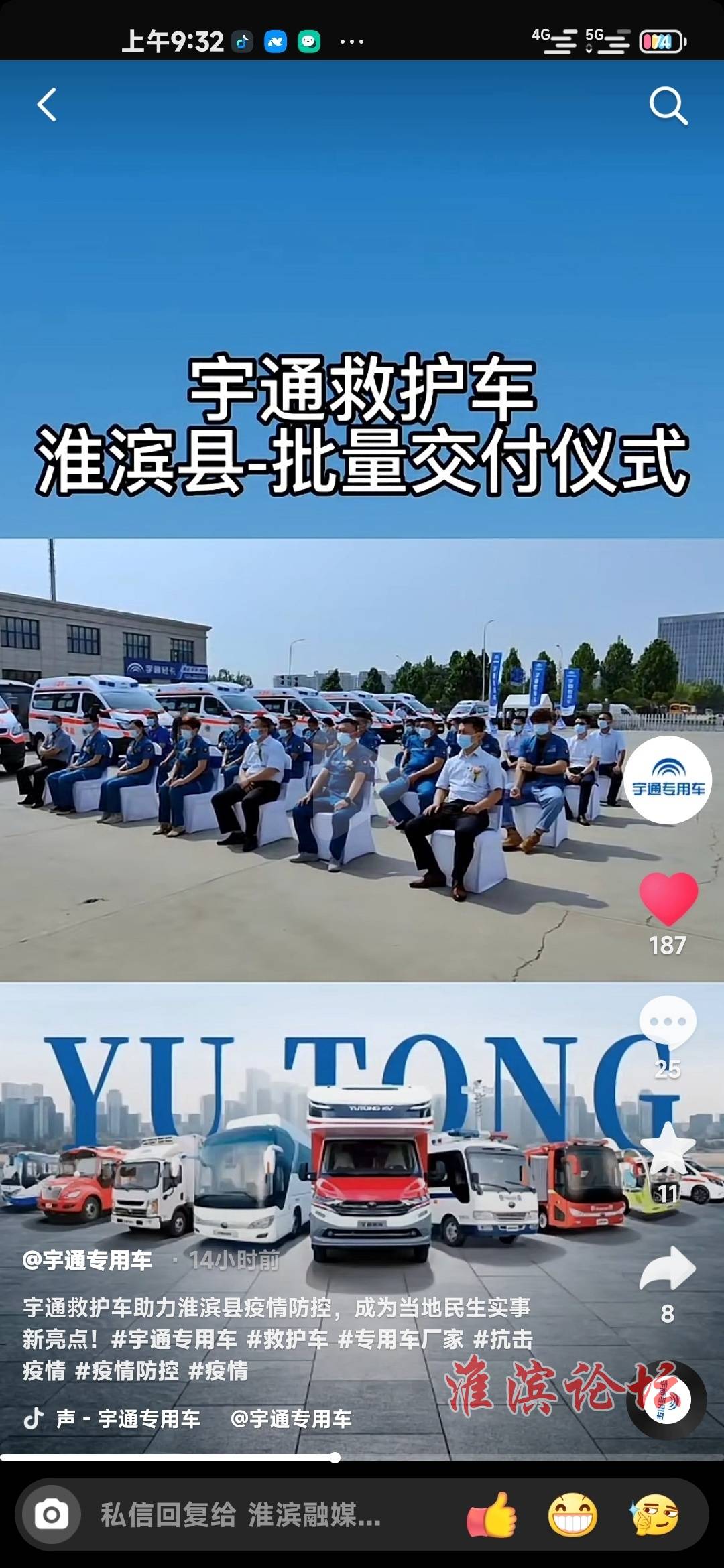Open the spinning music disc
This screenshot has height=1568, width=724.
[666, 1400]
